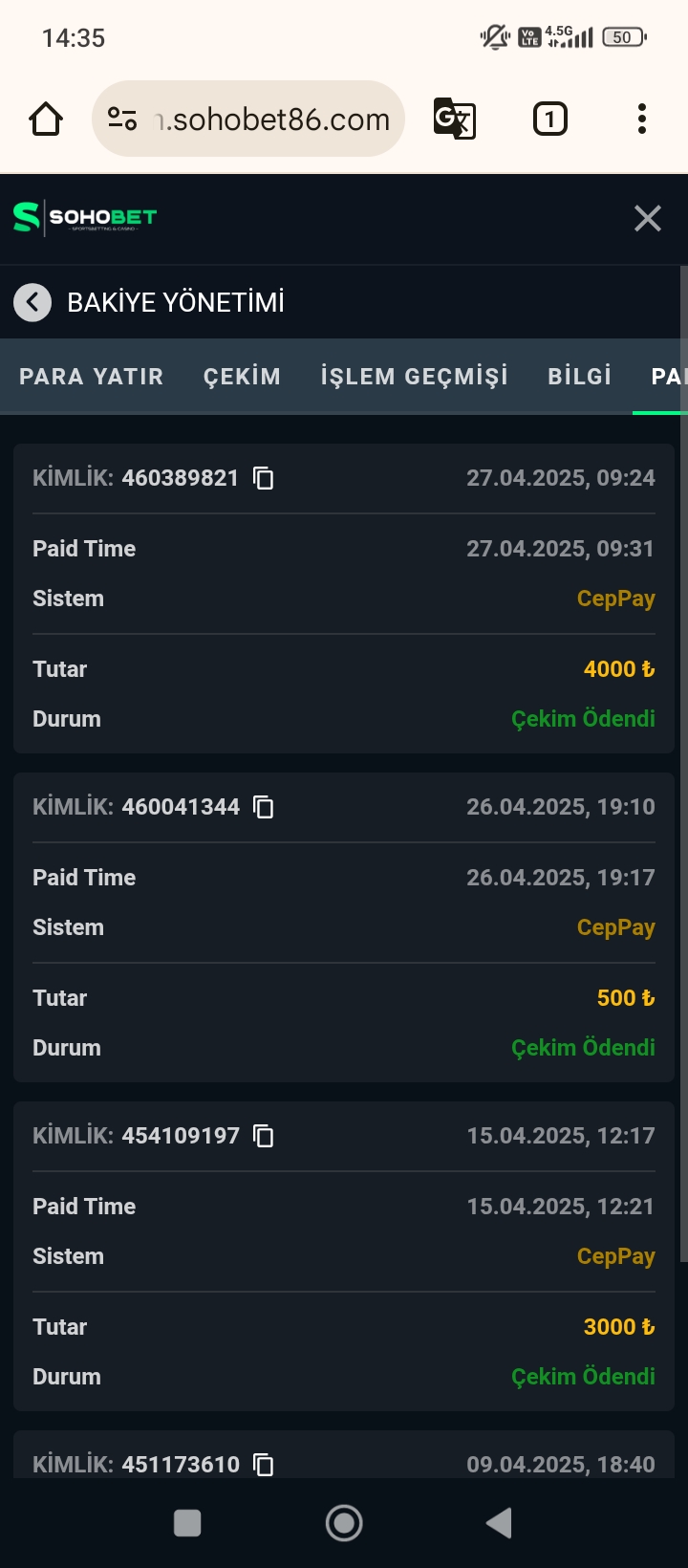Open the browser tab switcher

click(549, 118)
